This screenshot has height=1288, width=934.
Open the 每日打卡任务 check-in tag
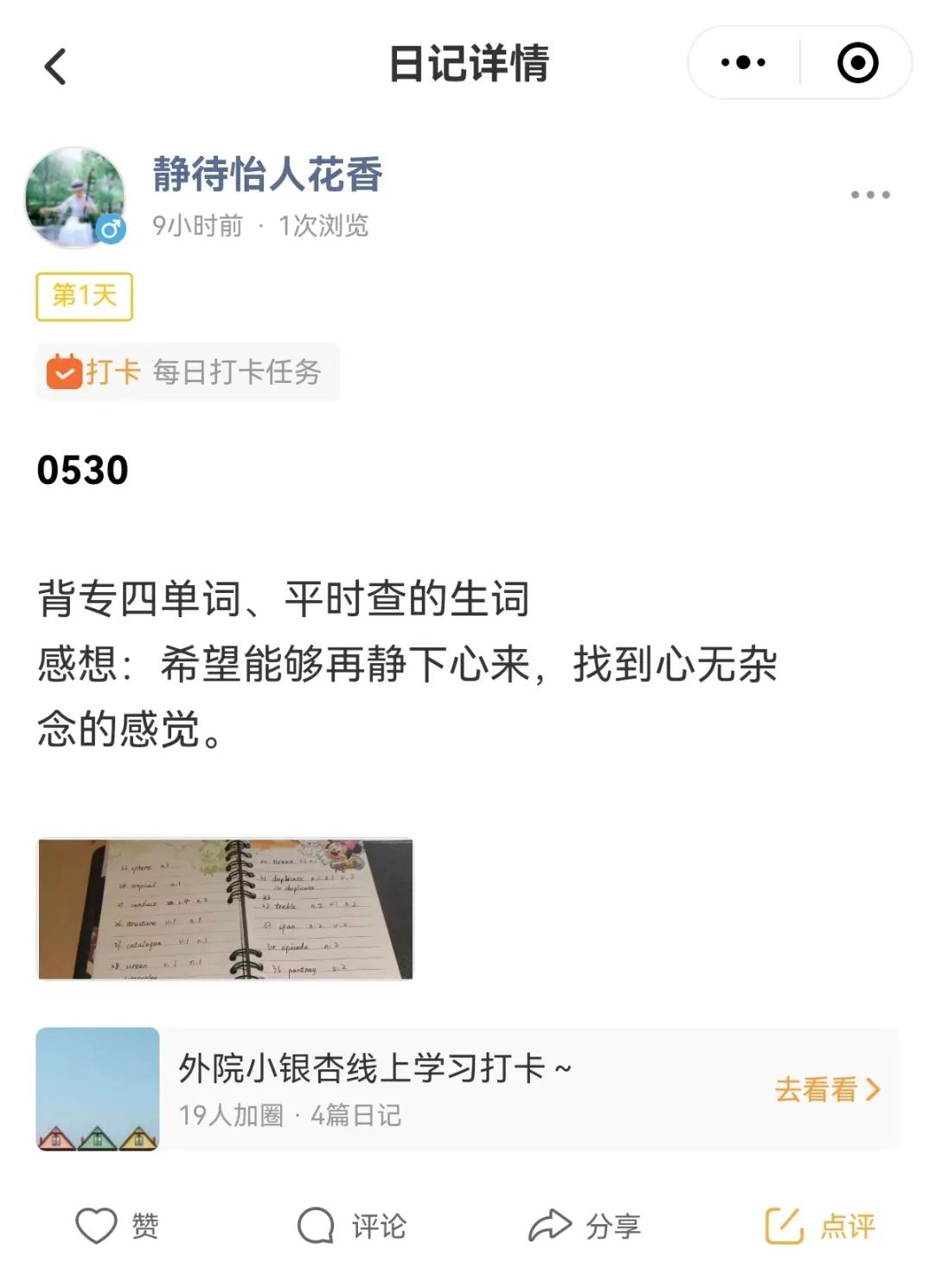(188, 372)
